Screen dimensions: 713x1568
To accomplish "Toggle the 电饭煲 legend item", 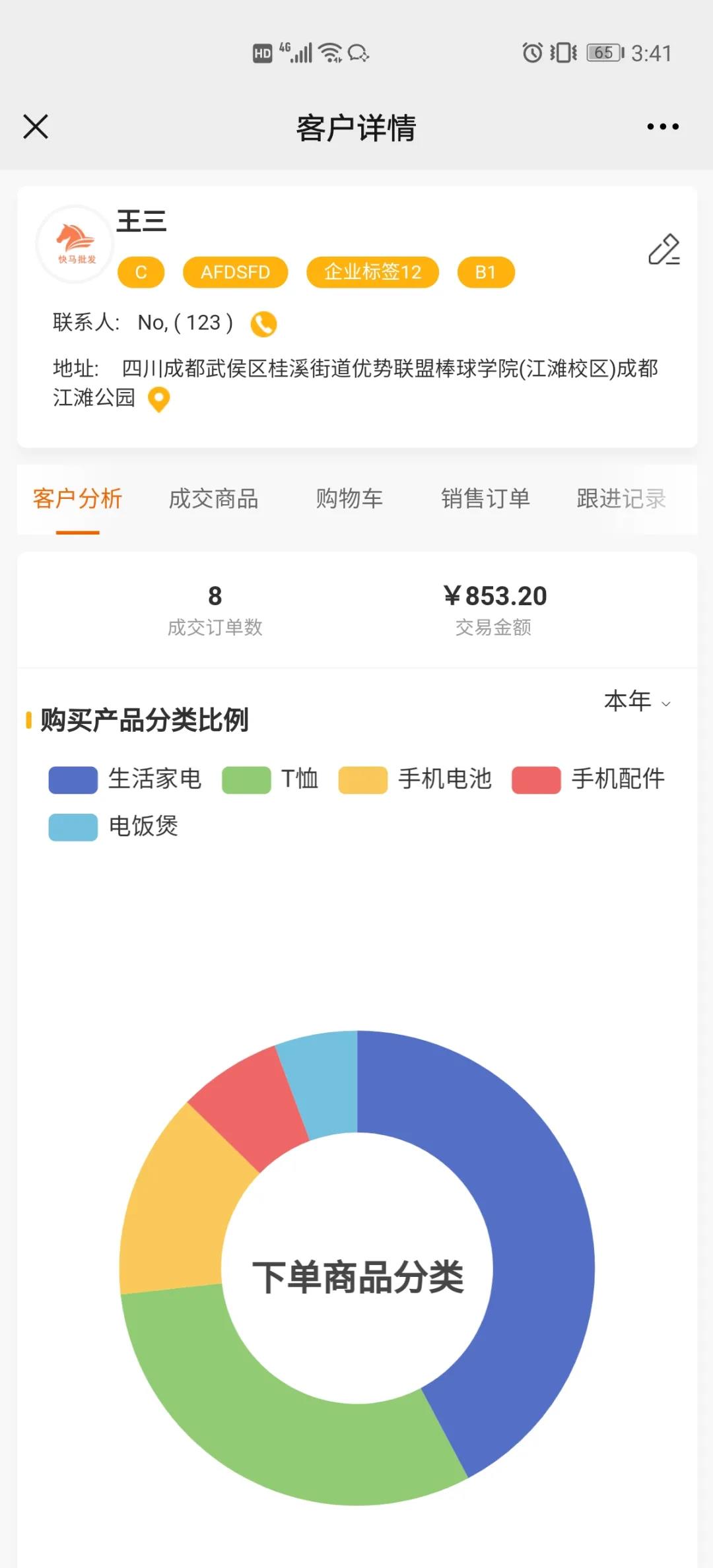I will click(114, 827).
